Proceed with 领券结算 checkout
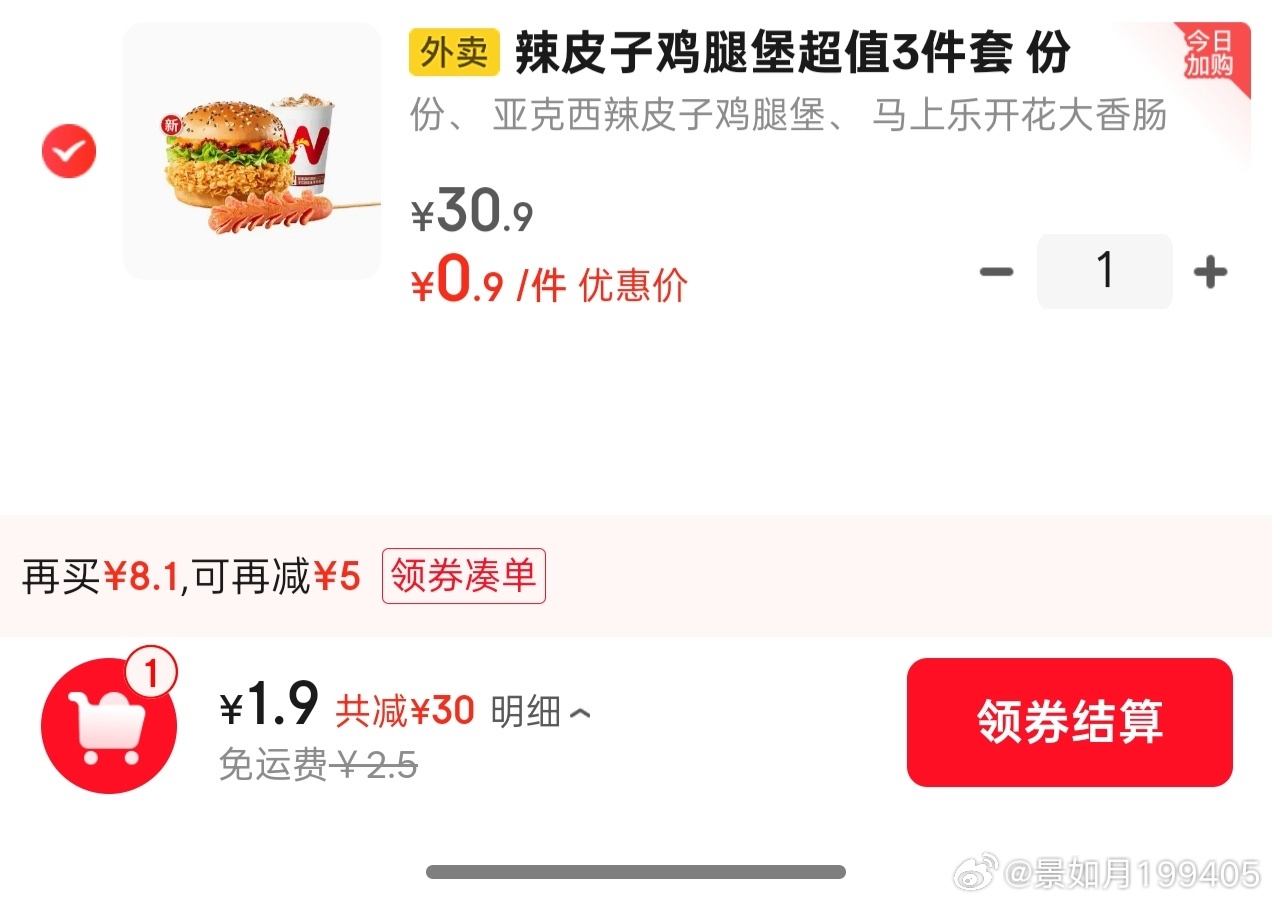Image resolution: width=1272 pixels, height=904 pixels. click(1069, 722)
